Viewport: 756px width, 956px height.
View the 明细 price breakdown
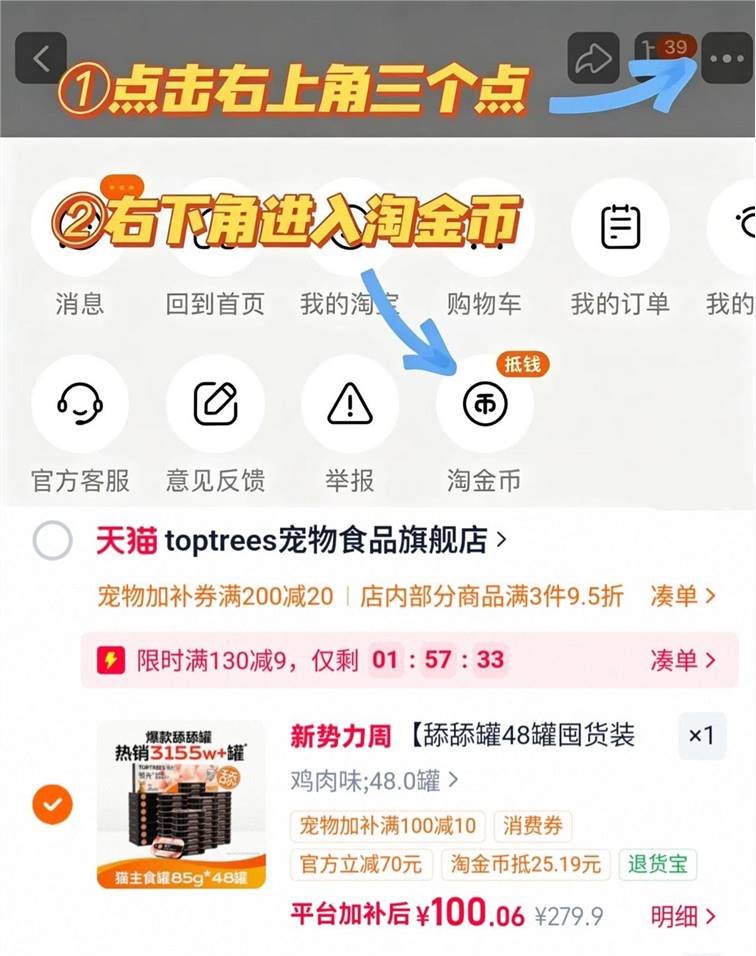[682, 916]
